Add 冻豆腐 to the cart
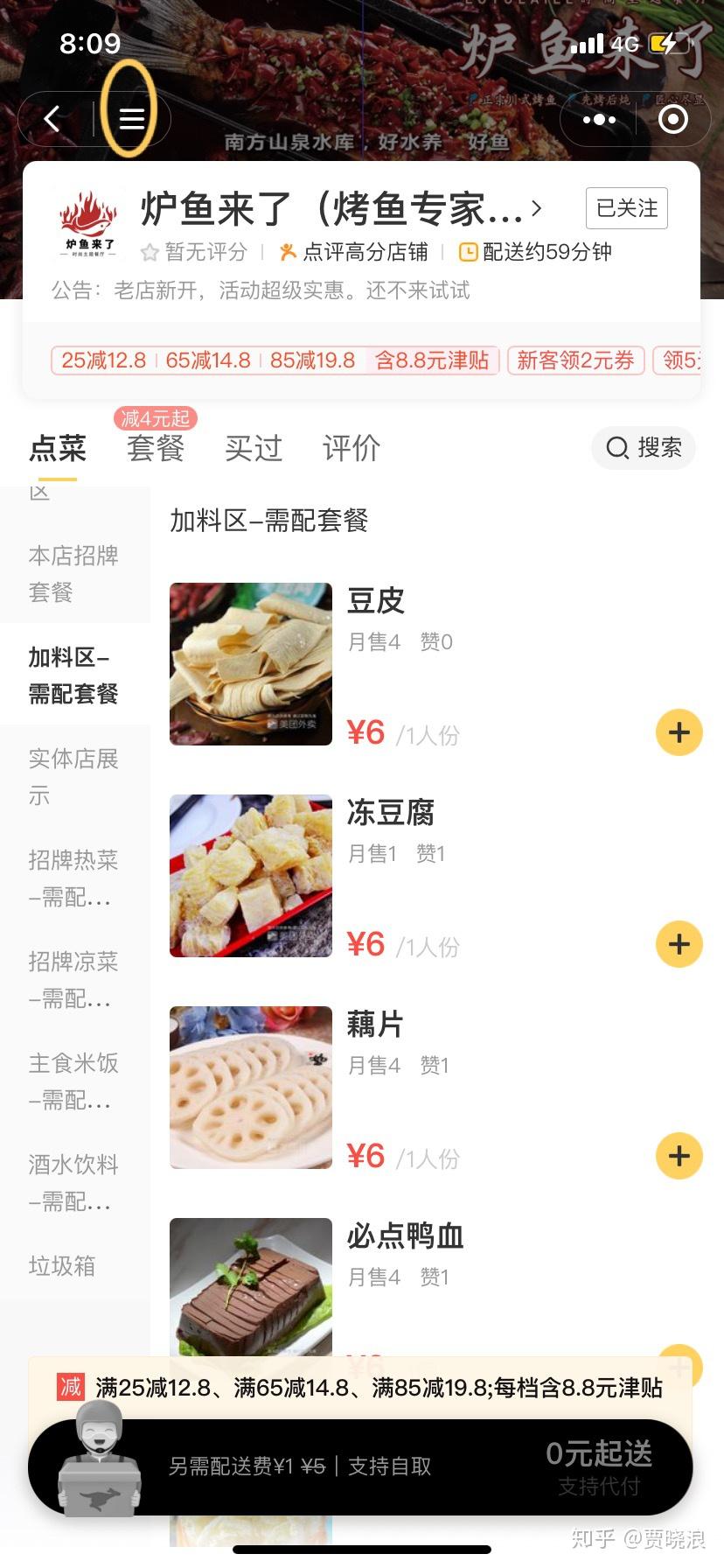The width and height of the screenshot is (724, 1568). click(x=679, y=944)
